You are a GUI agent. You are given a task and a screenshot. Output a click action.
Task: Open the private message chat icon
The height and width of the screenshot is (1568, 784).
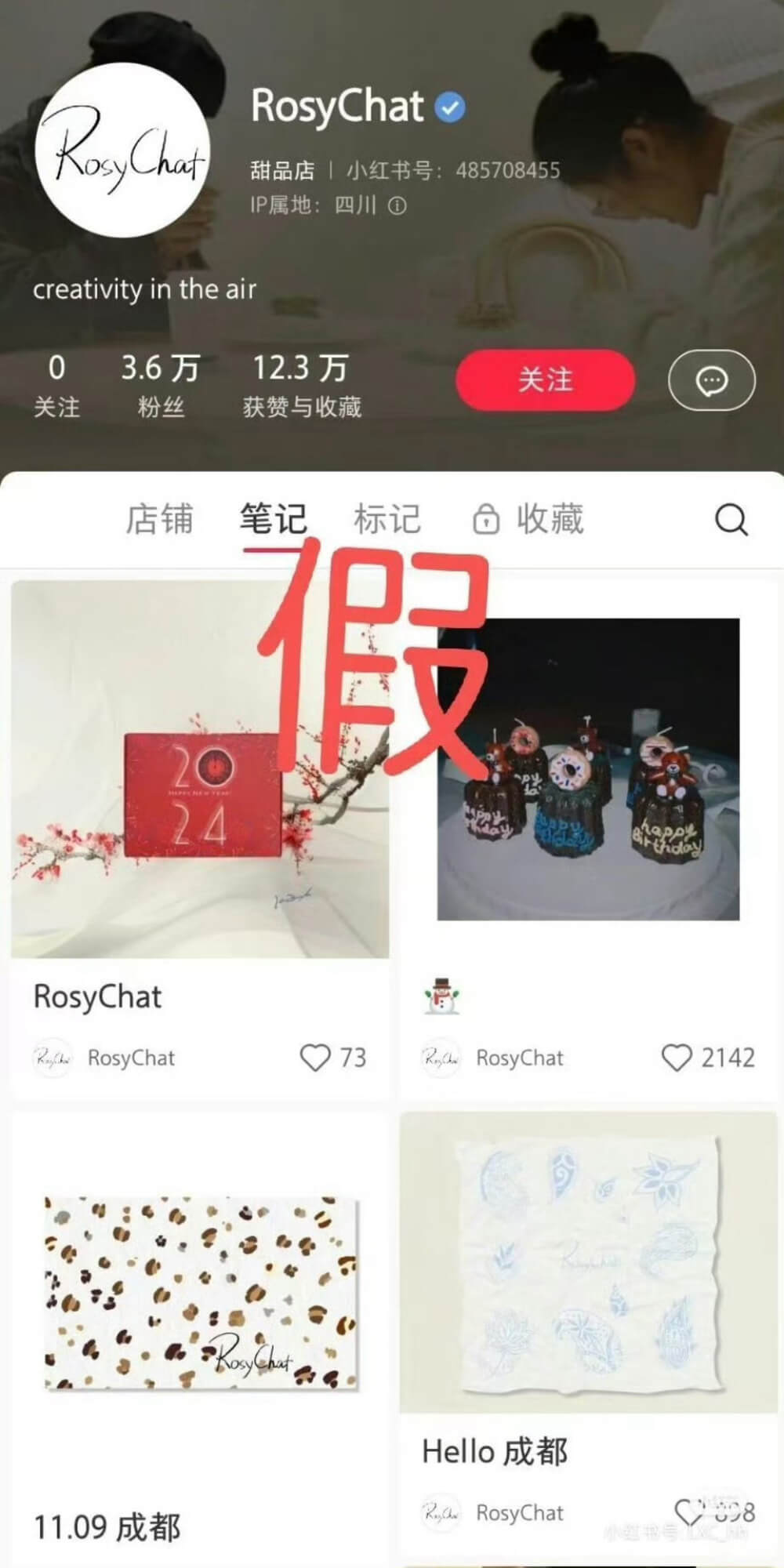point(711,380)
